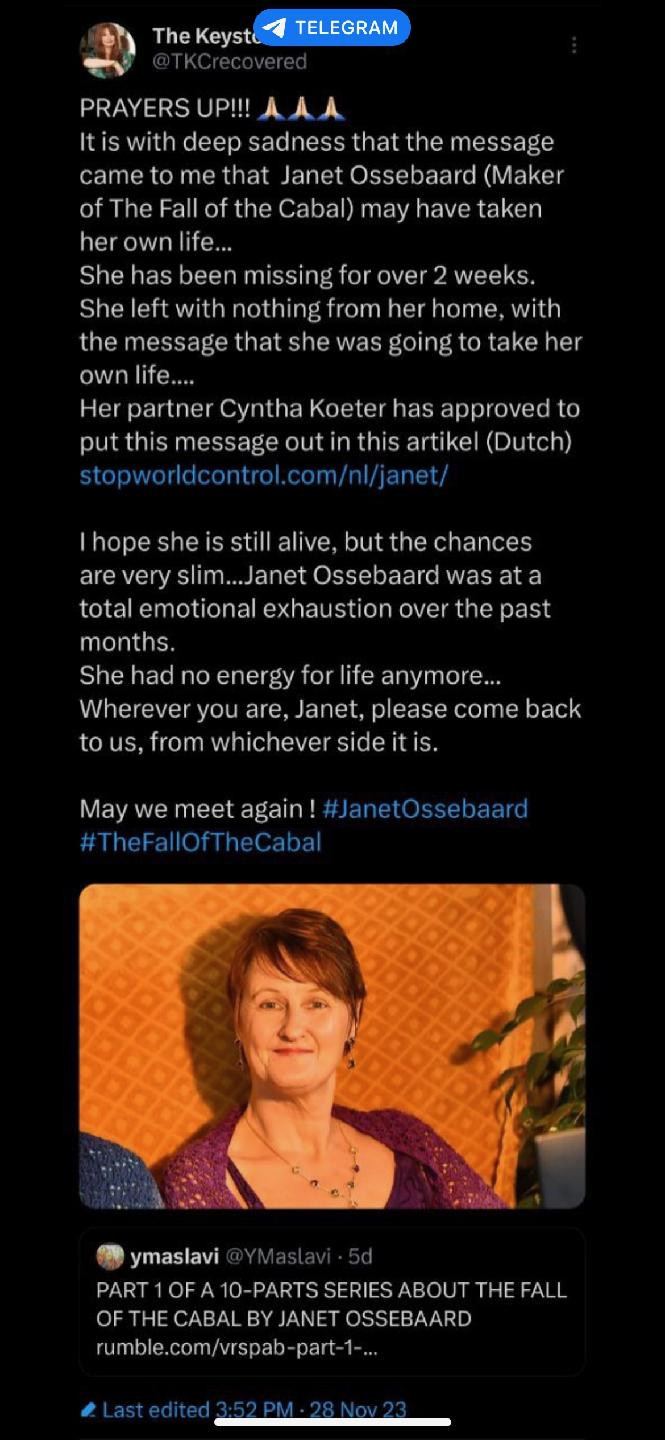Open the stopworldcontrol.com/nl/janet/ link
The image size is (665, 1440).
coord(263,474)
